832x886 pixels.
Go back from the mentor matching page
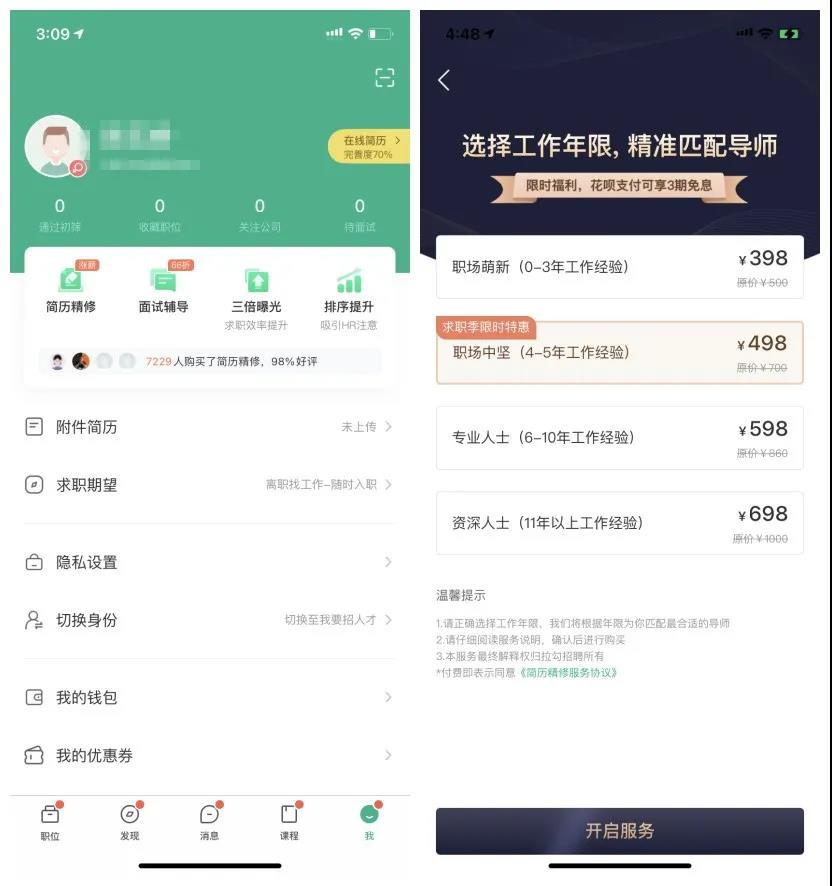click(444, 81)
